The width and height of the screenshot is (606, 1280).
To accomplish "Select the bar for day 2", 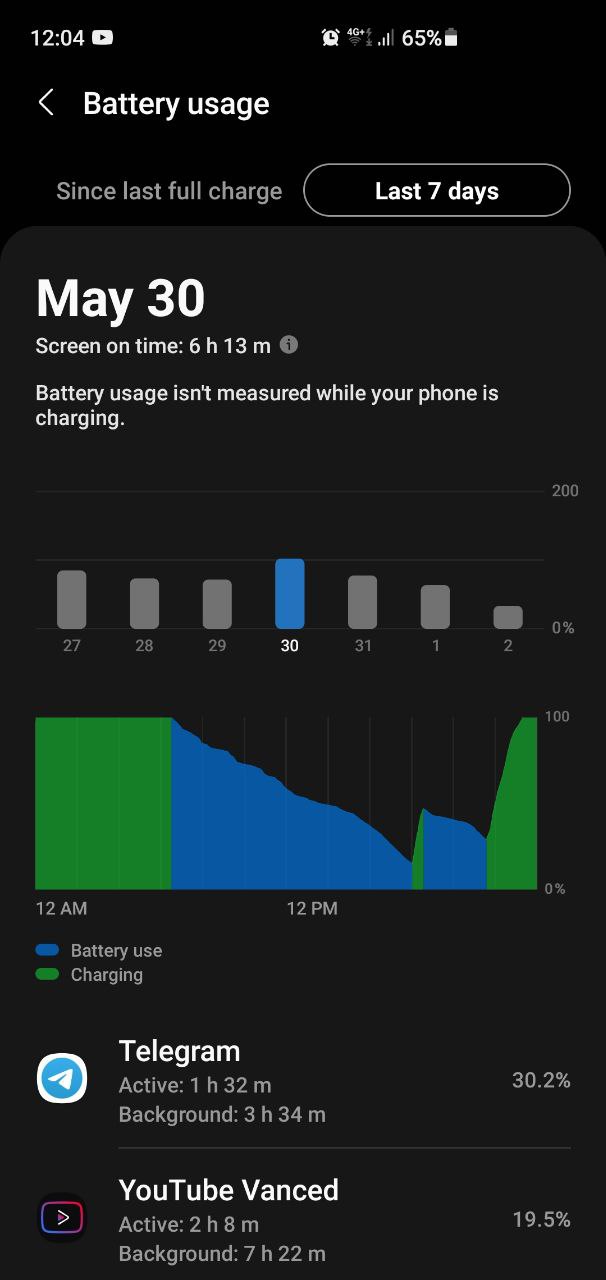I will (508, 617).
